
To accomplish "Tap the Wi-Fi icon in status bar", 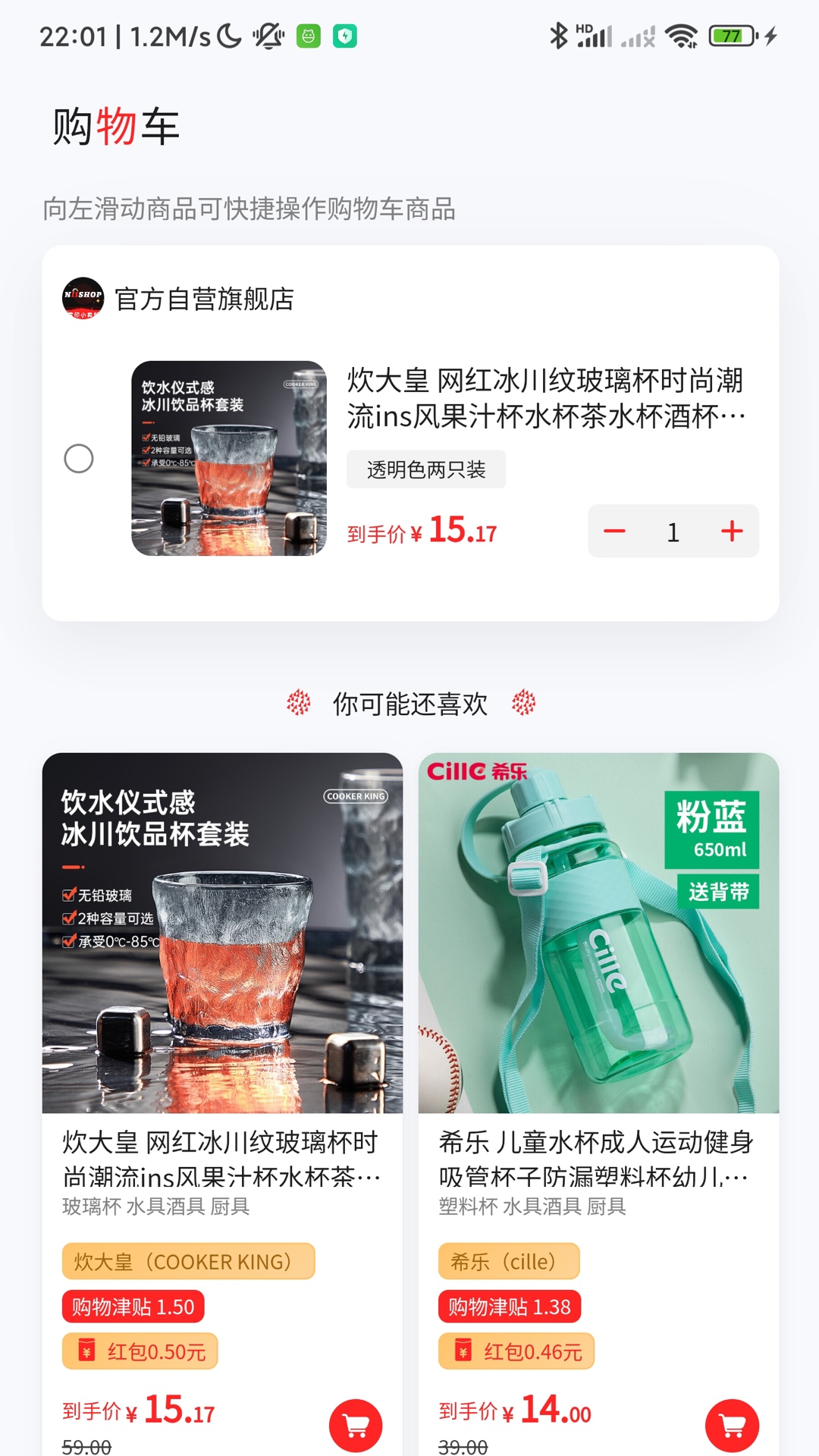I will 680,33.
